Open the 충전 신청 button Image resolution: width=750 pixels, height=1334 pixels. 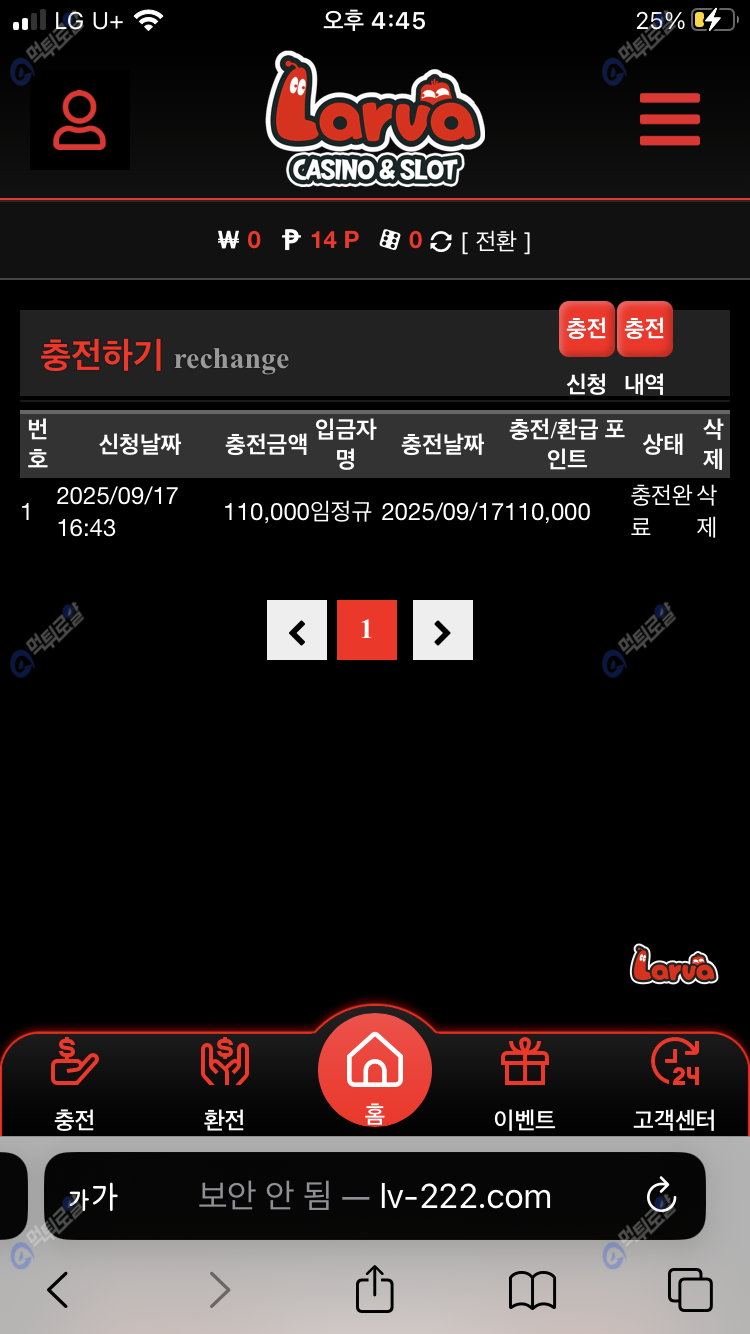click(586, 330)
